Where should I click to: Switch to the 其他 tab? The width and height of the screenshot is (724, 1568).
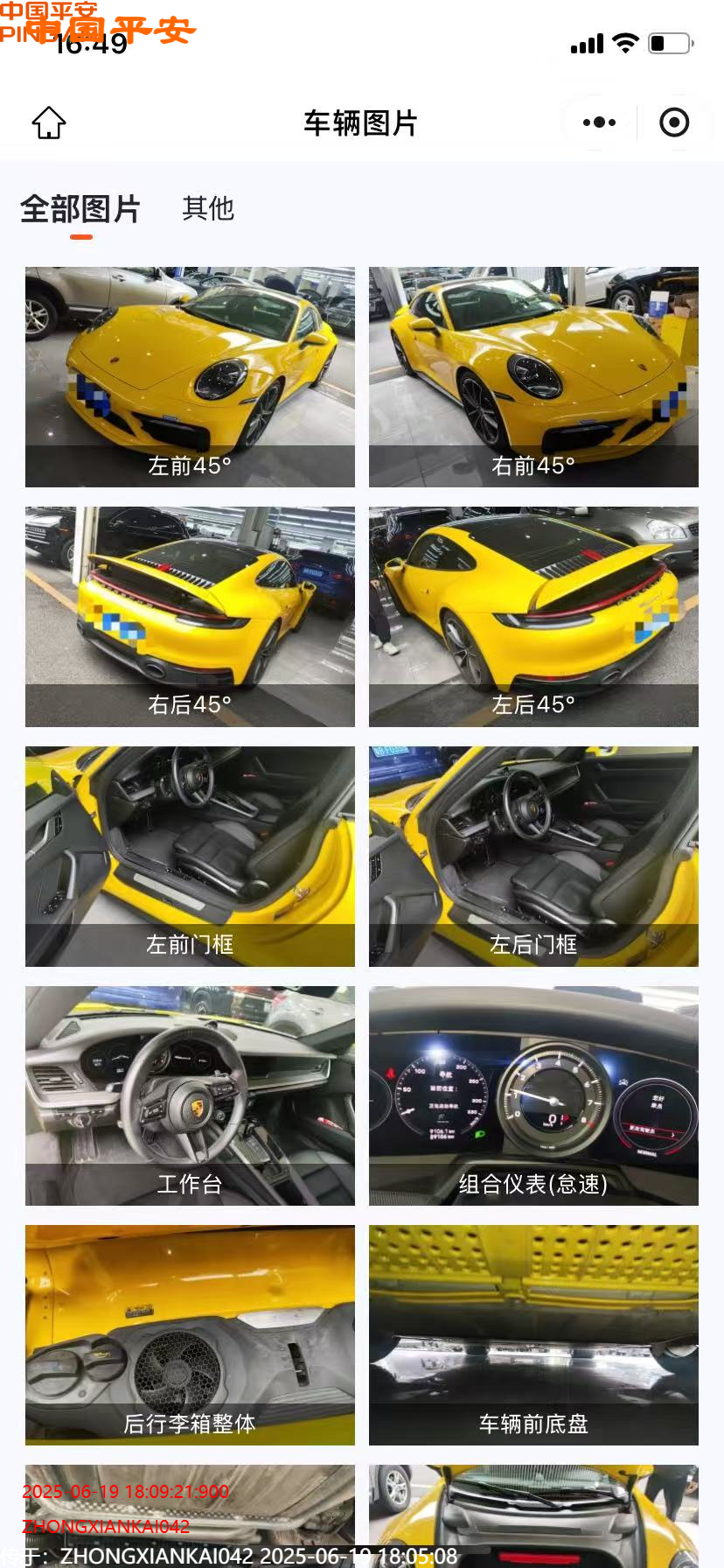pos(208,208)
